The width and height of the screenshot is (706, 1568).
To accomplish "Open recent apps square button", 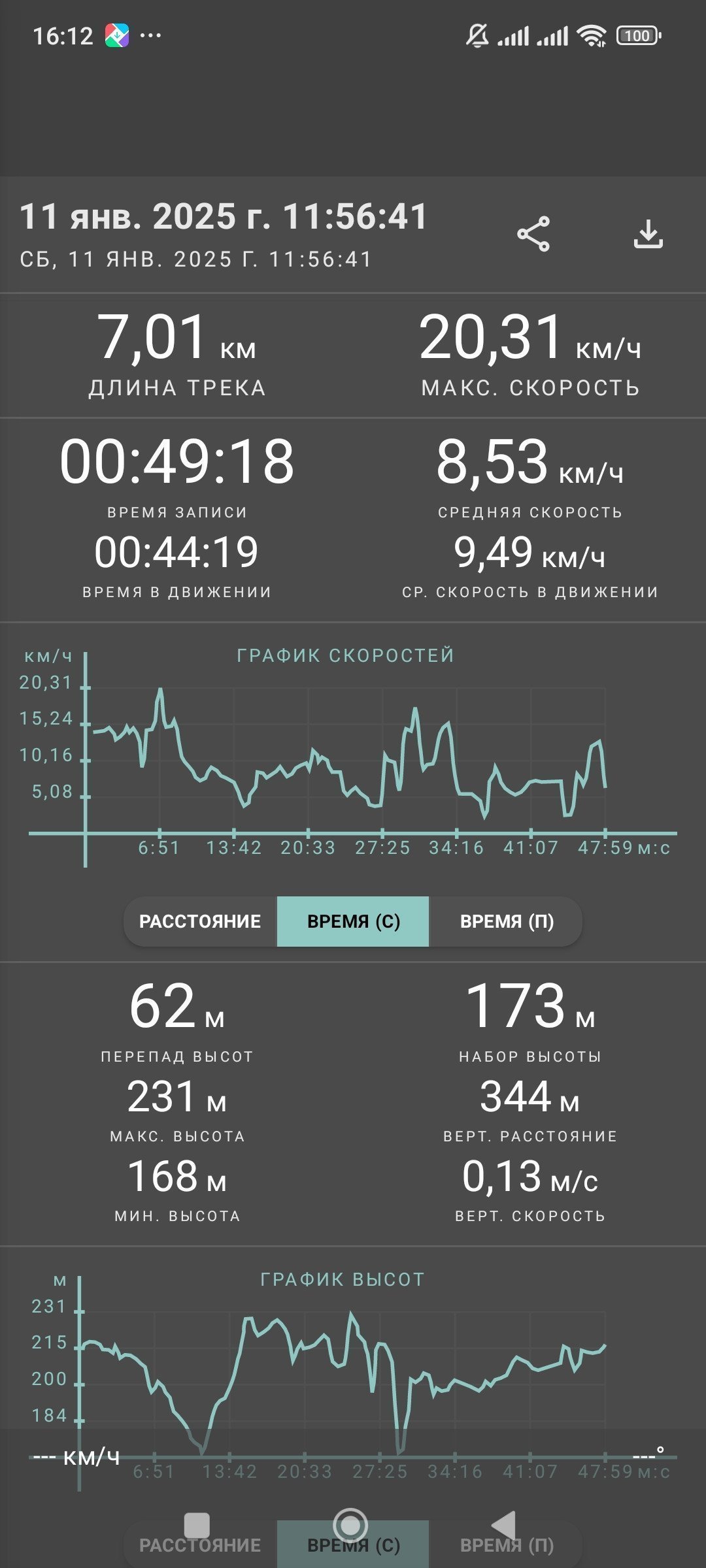I will (x=197, y=1526).
